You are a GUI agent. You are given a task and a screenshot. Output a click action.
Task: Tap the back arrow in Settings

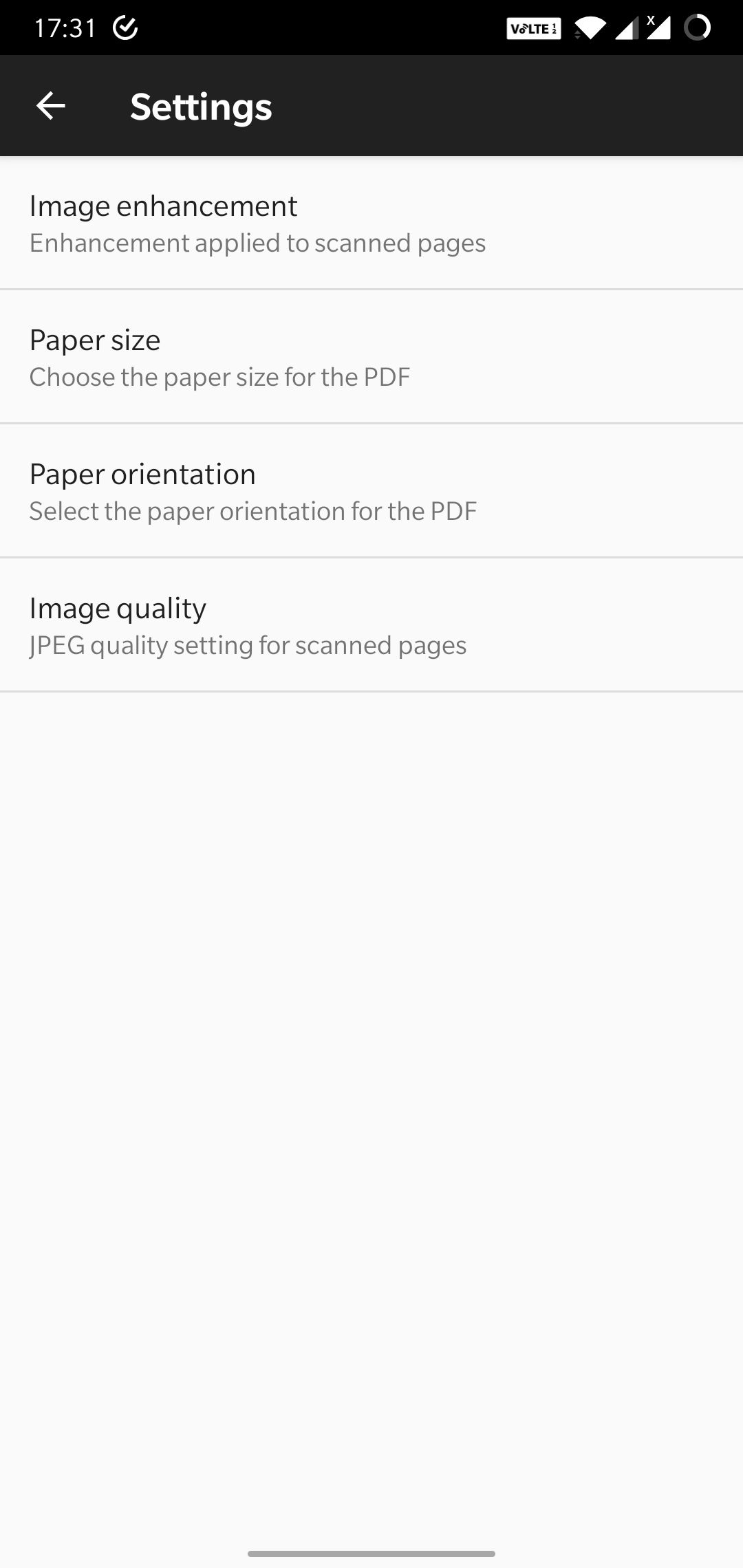(x=50, y=105)
